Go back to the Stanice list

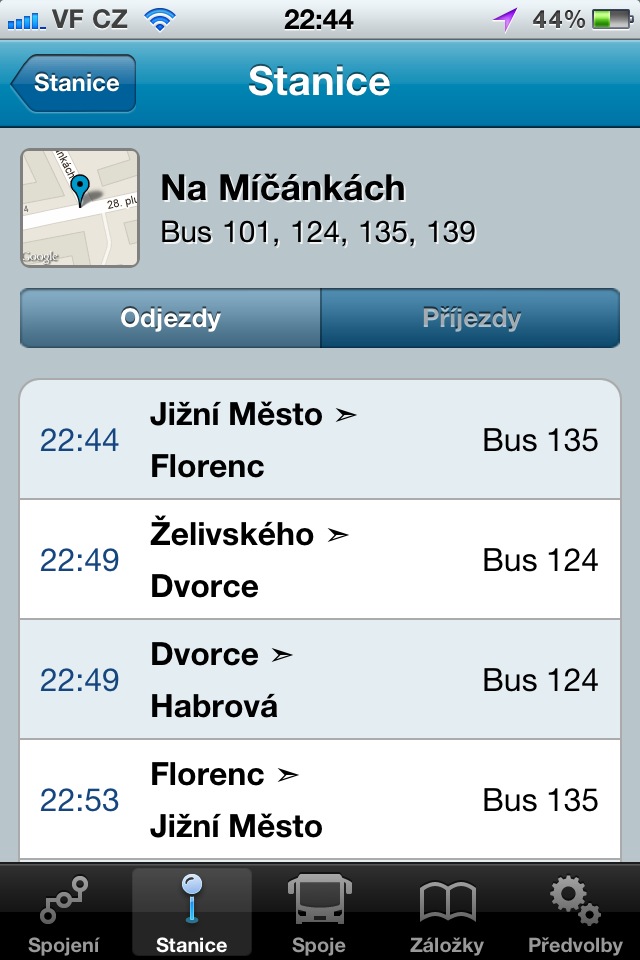[74, 84]
